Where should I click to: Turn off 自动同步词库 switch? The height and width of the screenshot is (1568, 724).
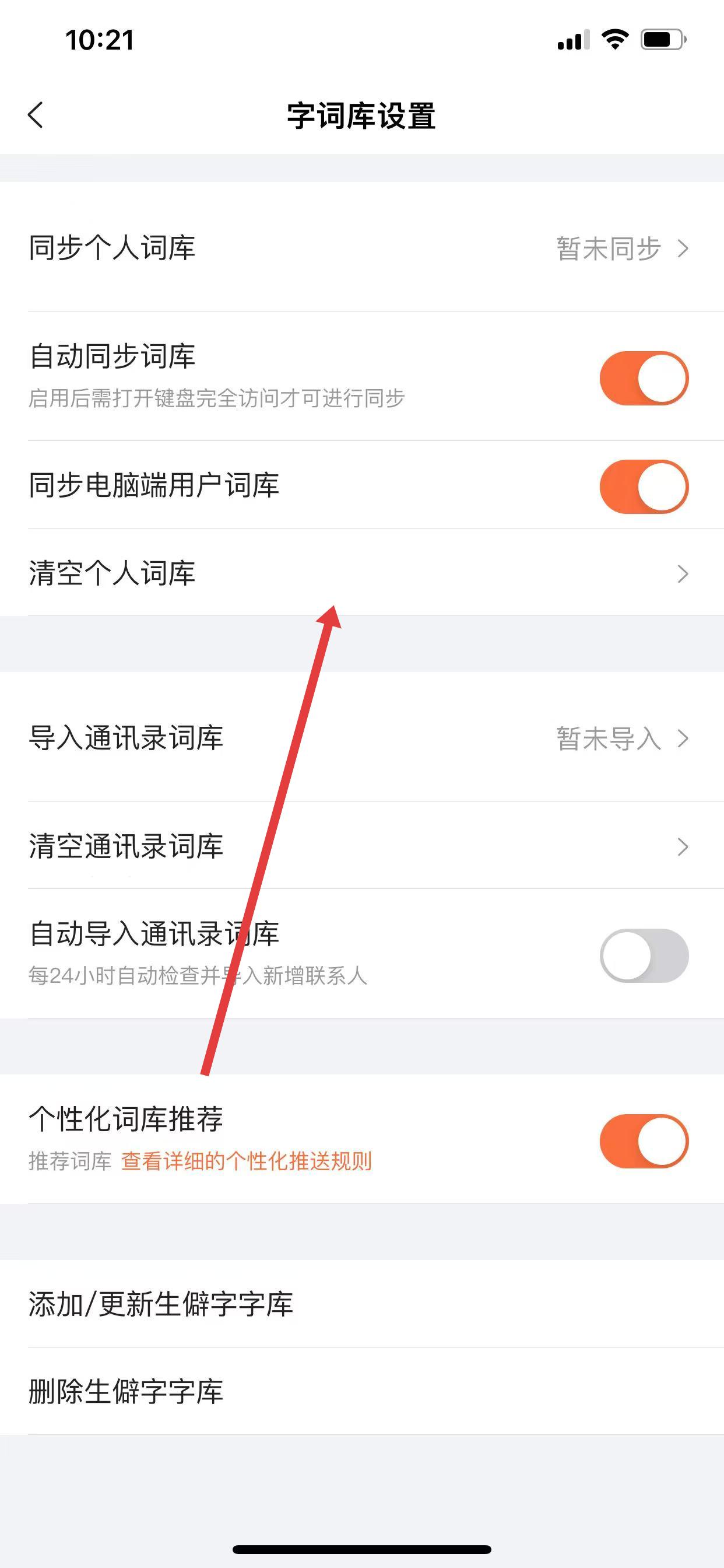click(x=644, y=378)
